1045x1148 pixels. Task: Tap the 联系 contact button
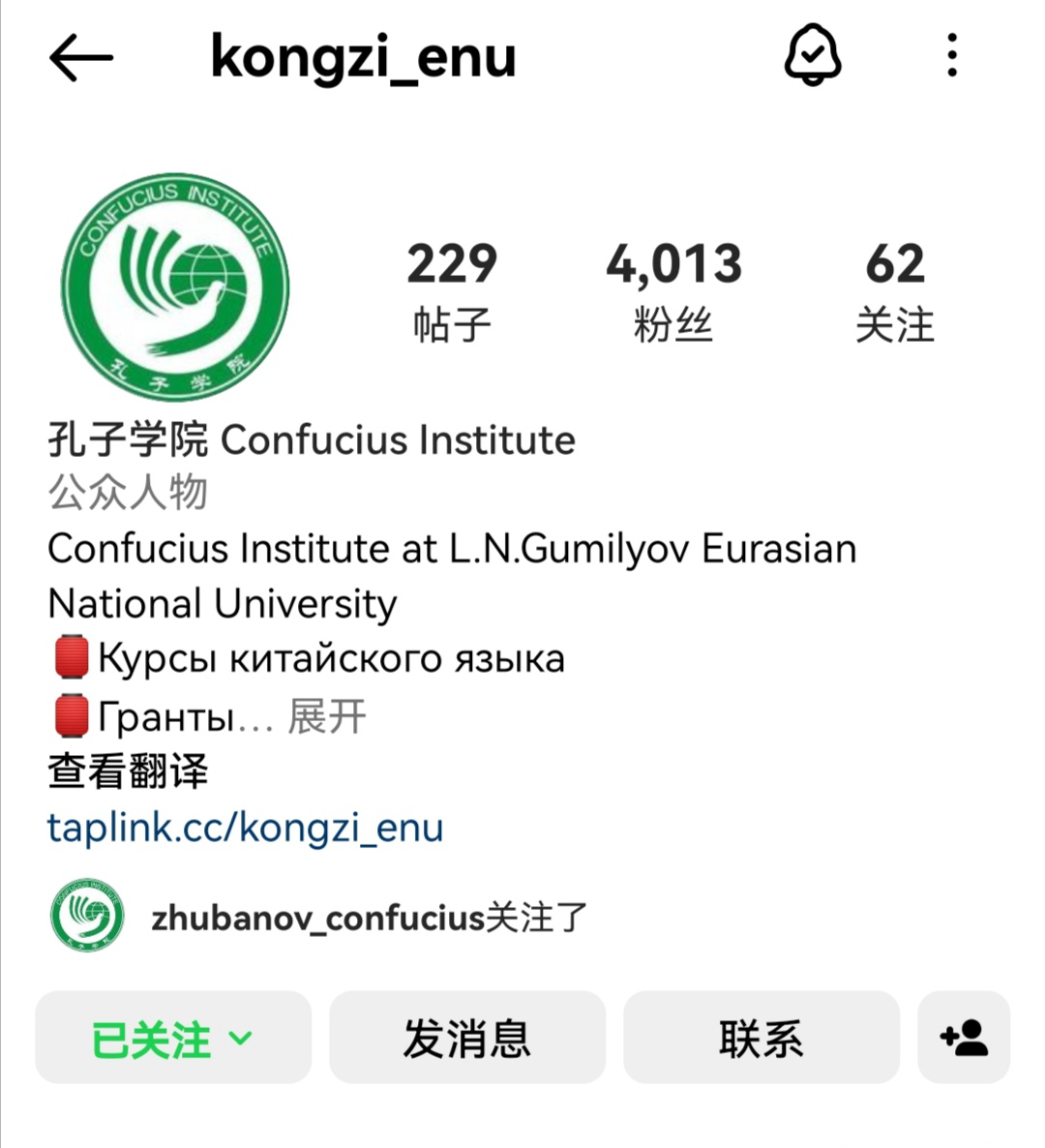(x=761, y=1039)
